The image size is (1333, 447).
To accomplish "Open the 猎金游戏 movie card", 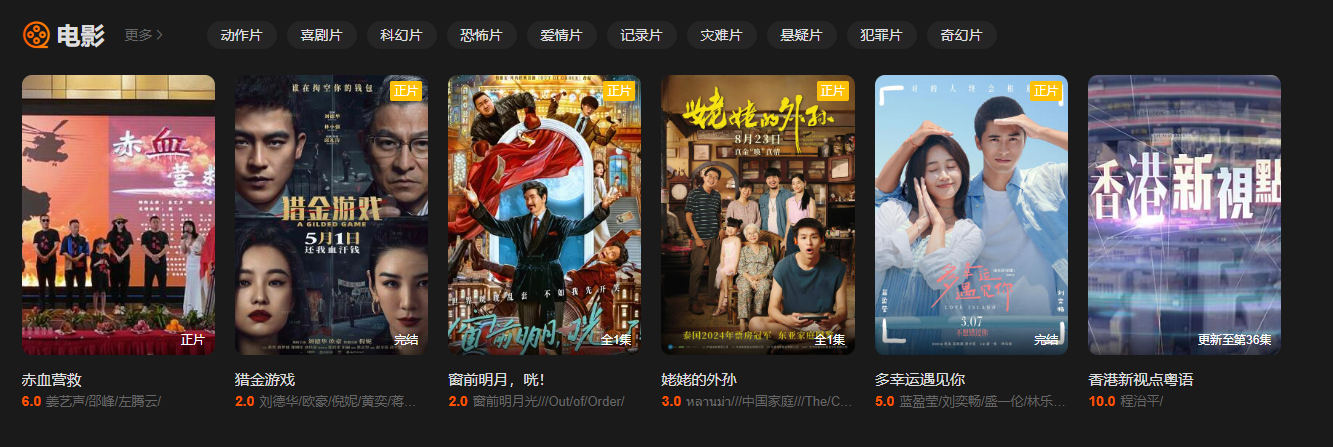I will point(331,214).
